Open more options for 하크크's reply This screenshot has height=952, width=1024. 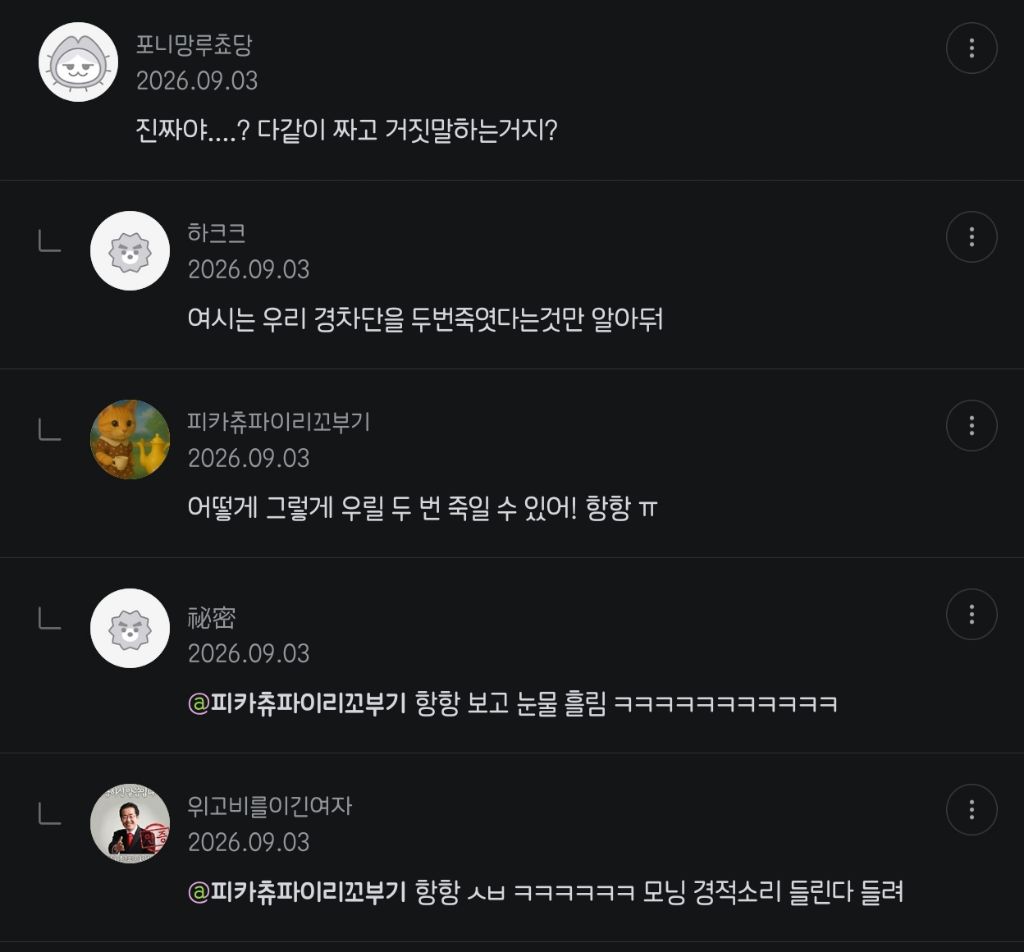pyautogui.click(x=971, y=236)
